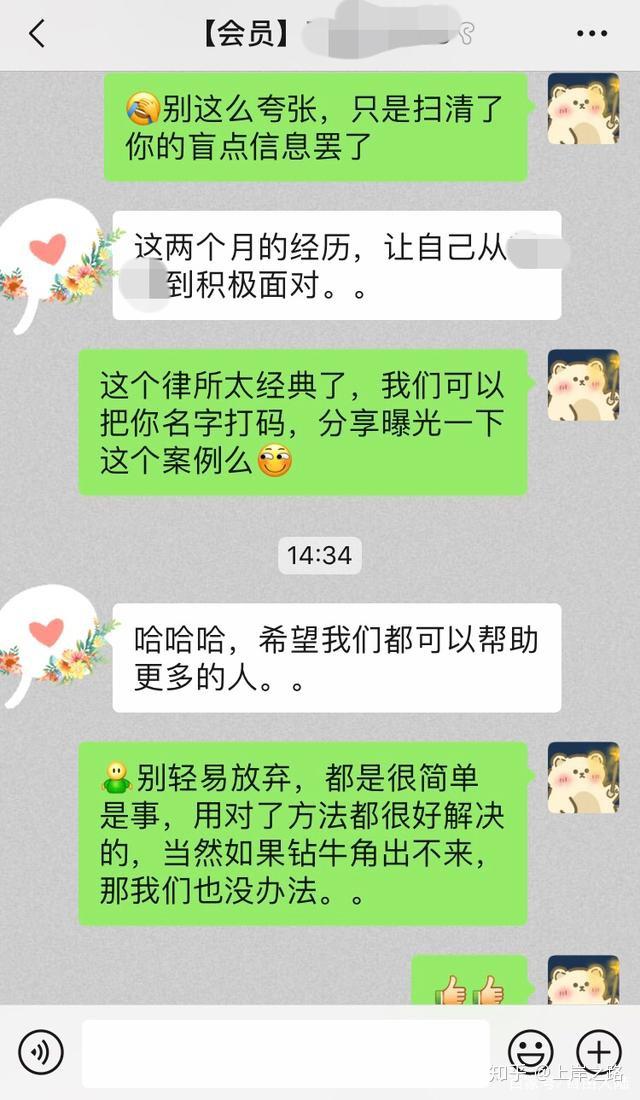This screenshot has height=1100, width=640.
Task: Switch to voice message input
Action: pos(41,1052)
